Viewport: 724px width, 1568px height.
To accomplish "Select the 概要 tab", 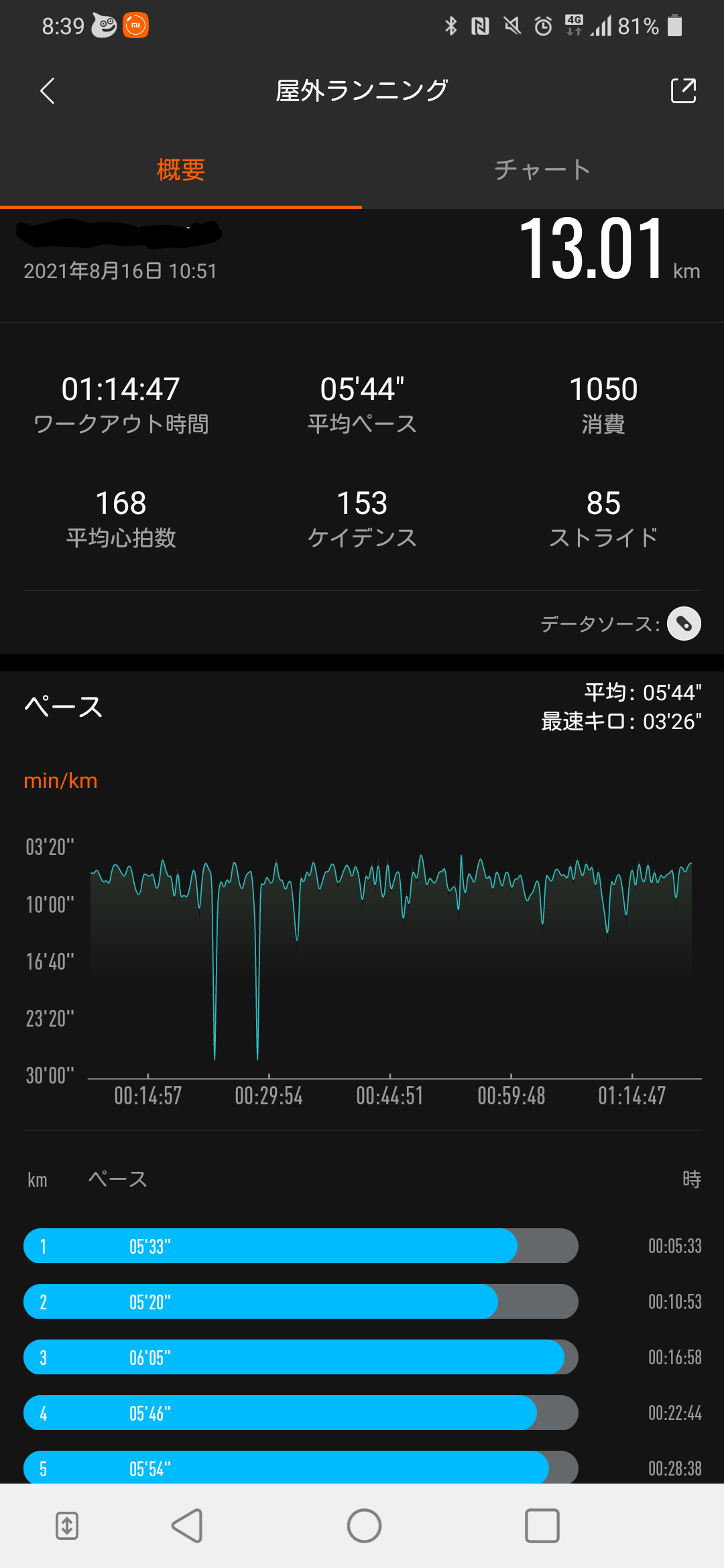I will click(181, 170).
